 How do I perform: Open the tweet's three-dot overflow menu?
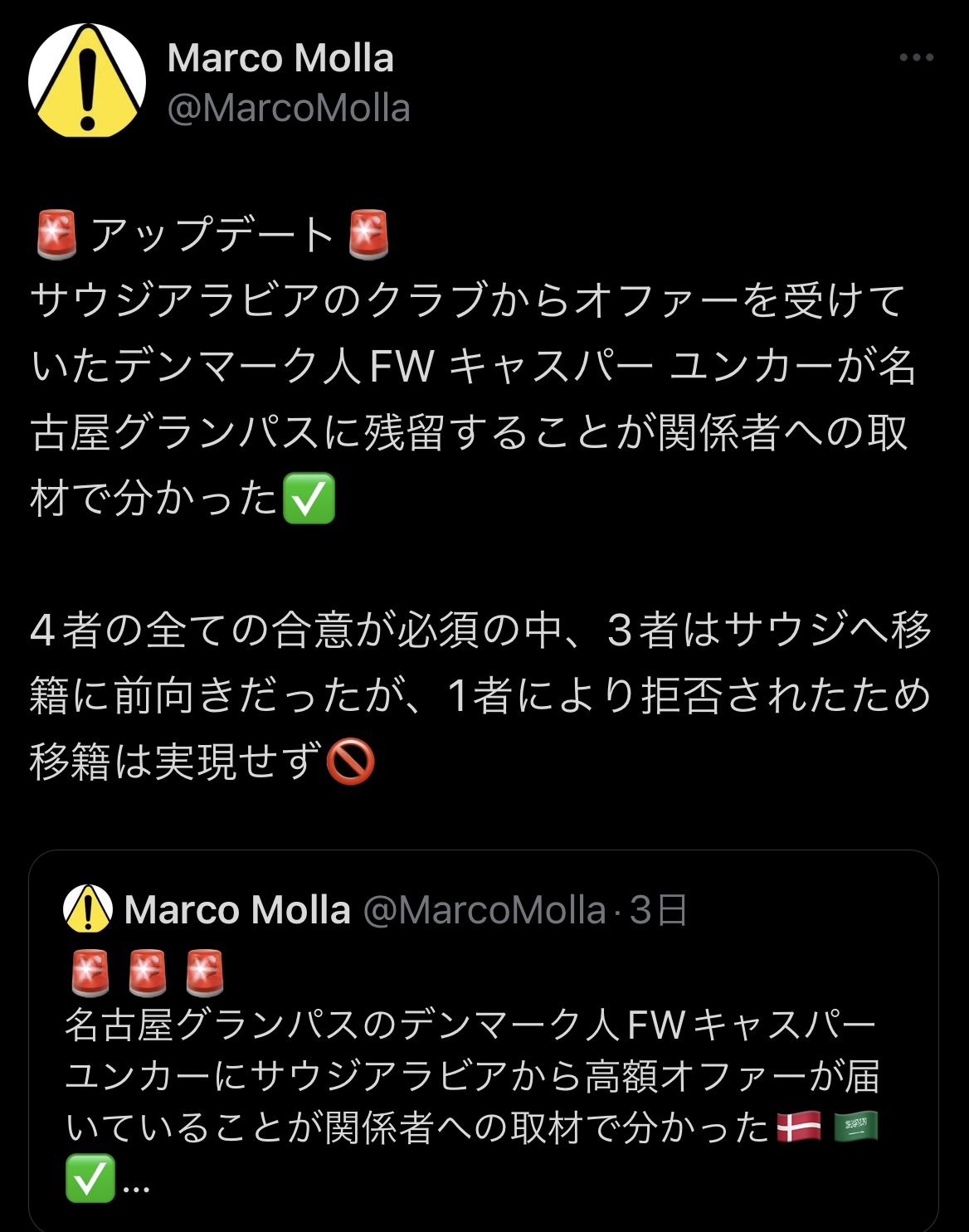click(916, 57)
